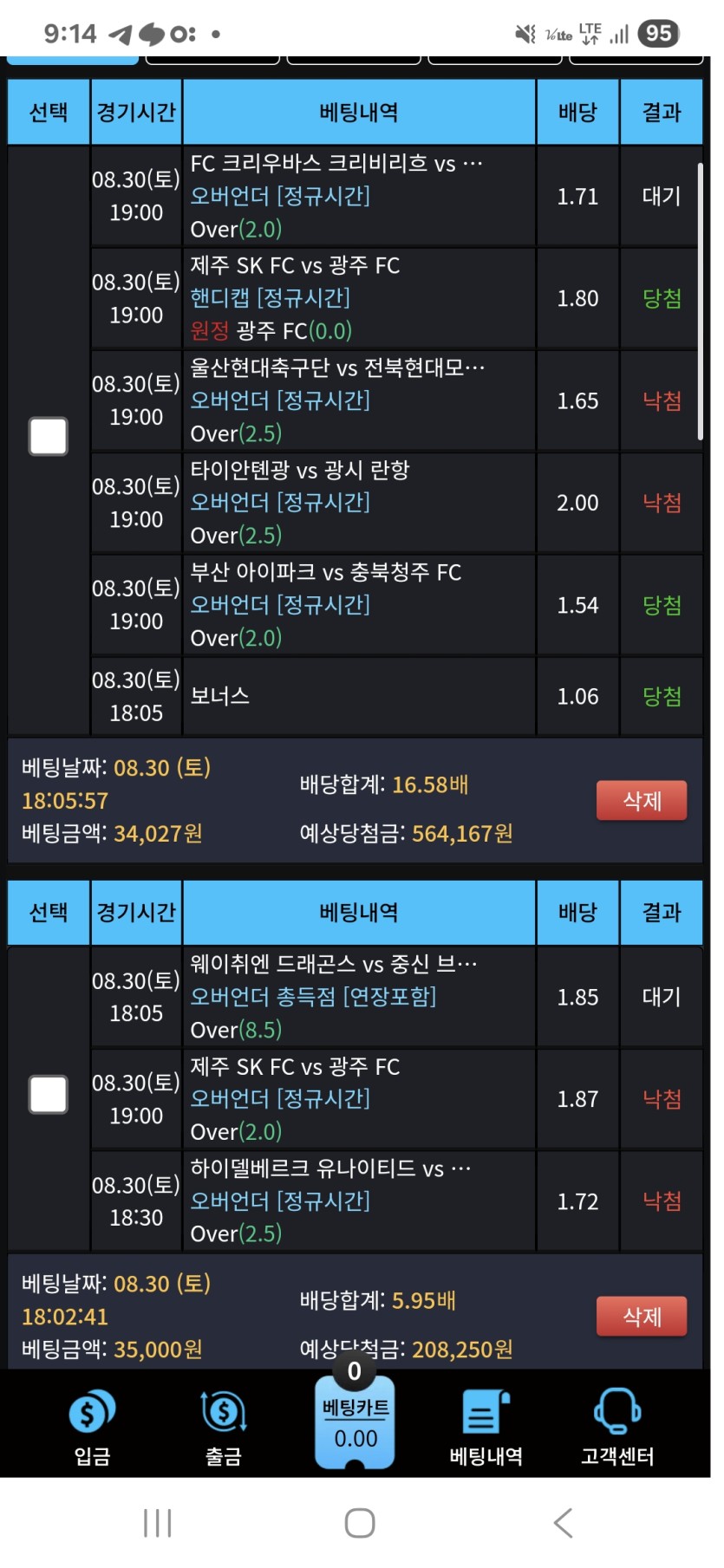Open the 입금 deposit tab
This screenshot has width=724, height=1568.
(92, 1426)
